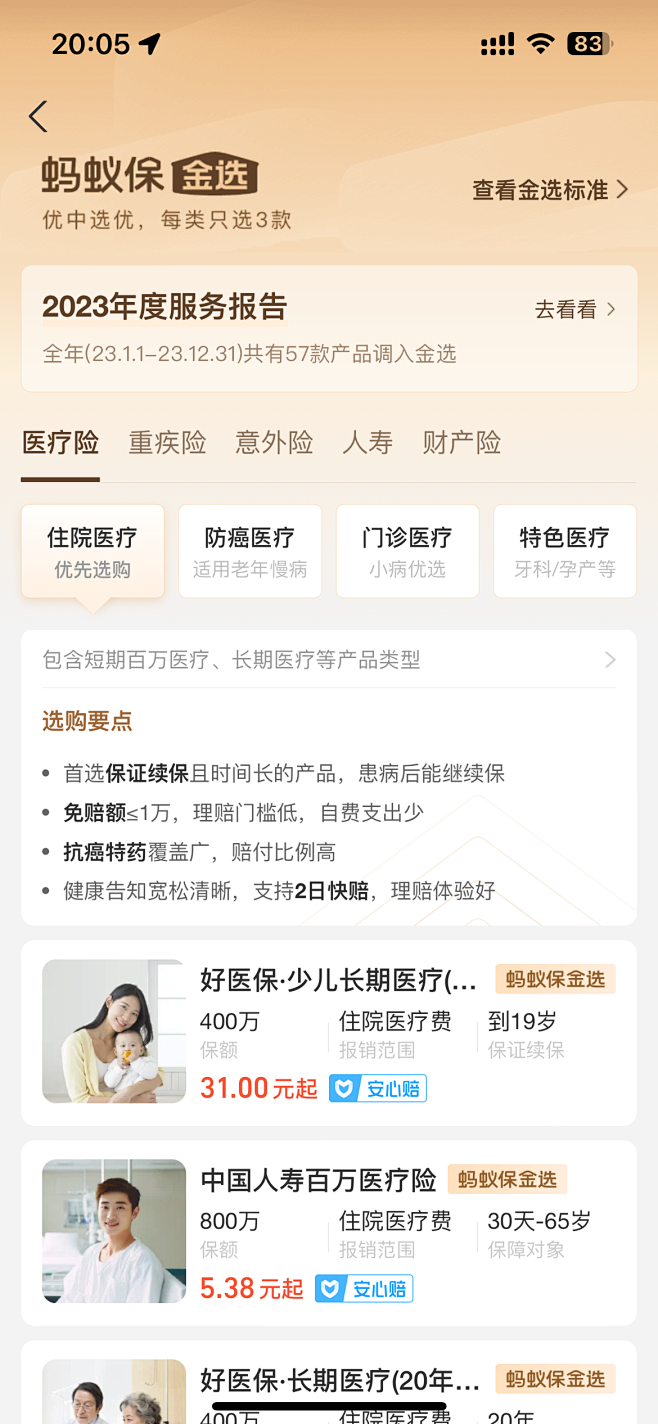
Task: Select the 住院医疗 category chip
Action: coord(93,552)
